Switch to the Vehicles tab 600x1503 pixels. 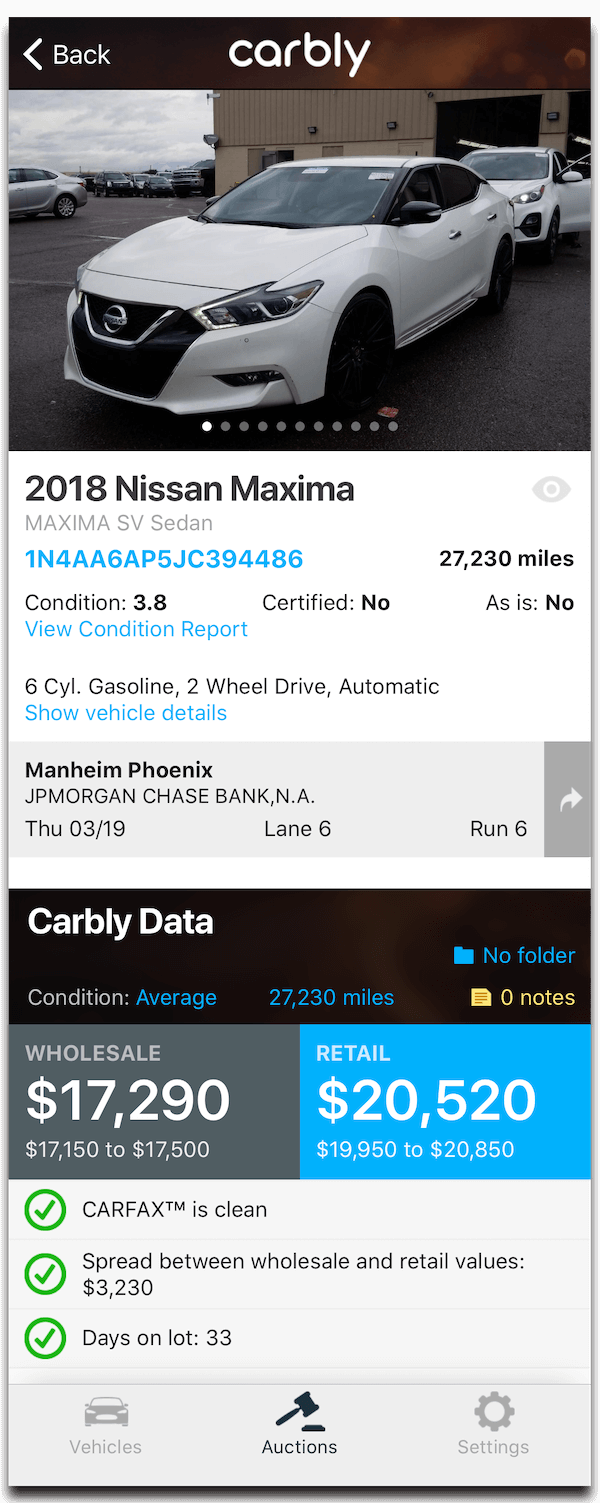pyautogui.click(x=106, y=1426)
